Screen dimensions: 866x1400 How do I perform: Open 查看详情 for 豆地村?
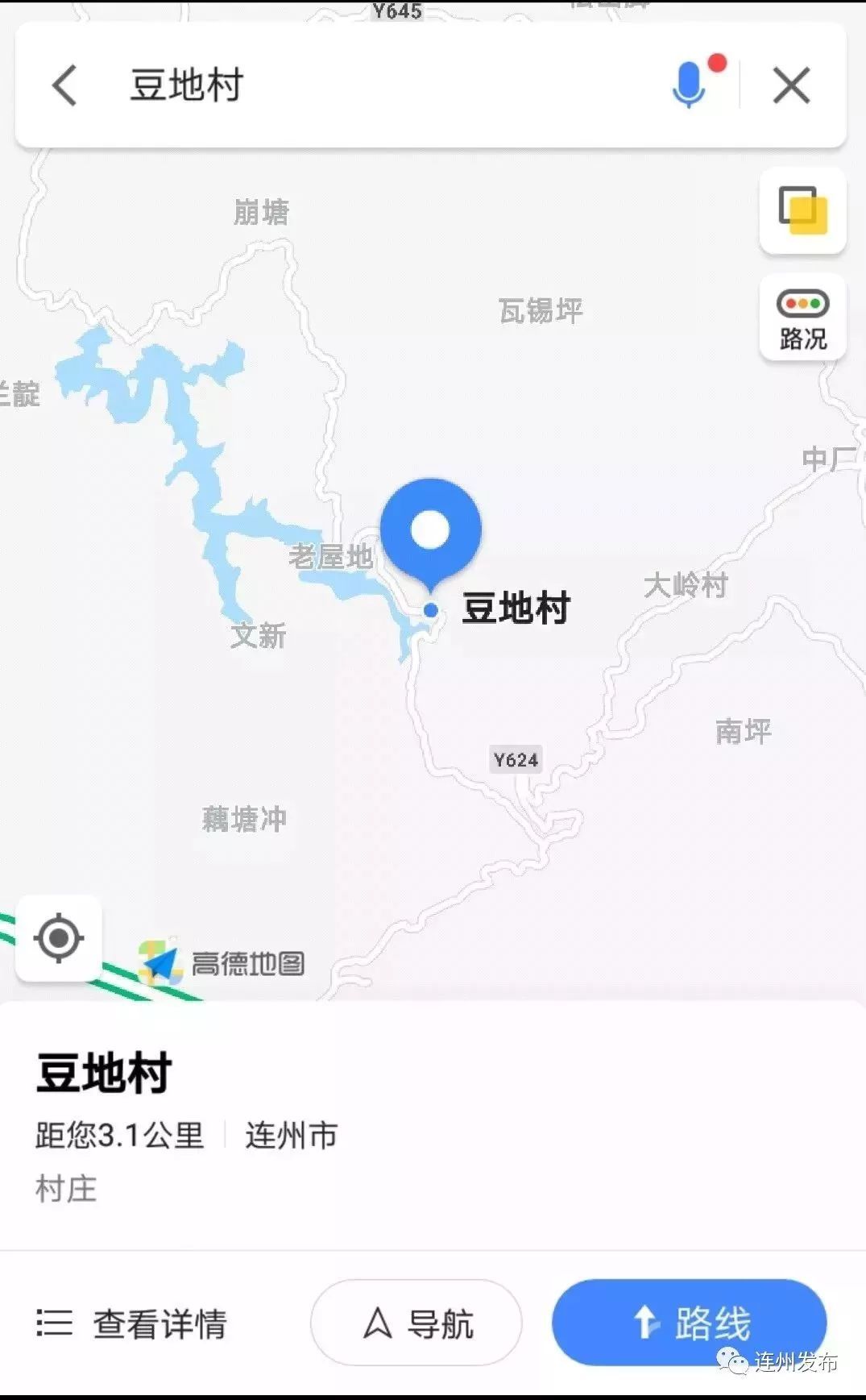133,1323
